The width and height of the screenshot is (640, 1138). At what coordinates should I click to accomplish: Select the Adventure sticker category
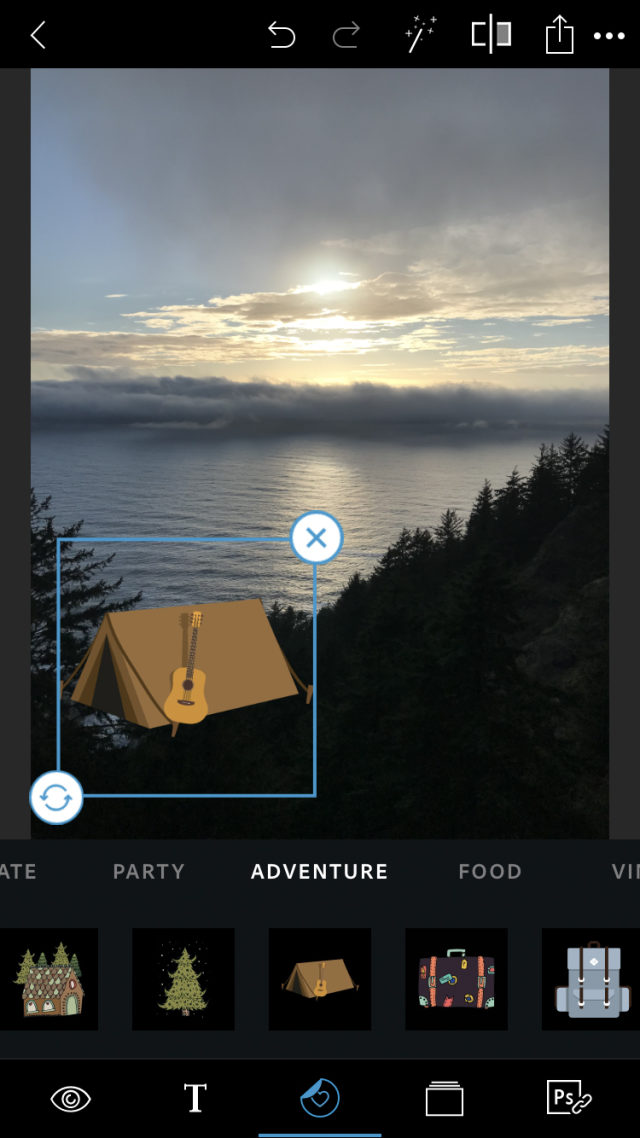click(319, 871)
